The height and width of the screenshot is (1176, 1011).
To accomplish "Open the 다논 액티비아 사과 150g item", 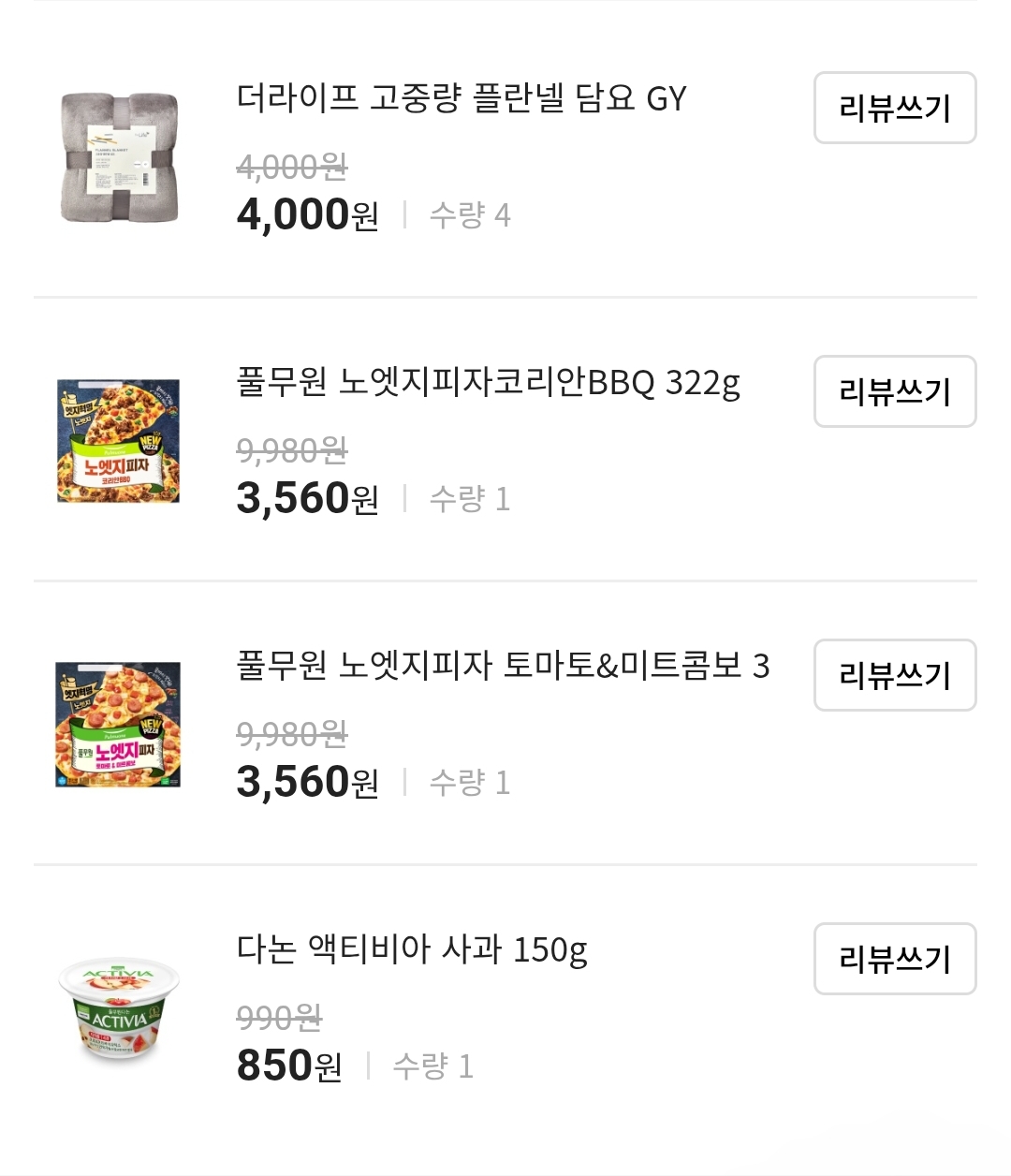I will tap(412, 949).
